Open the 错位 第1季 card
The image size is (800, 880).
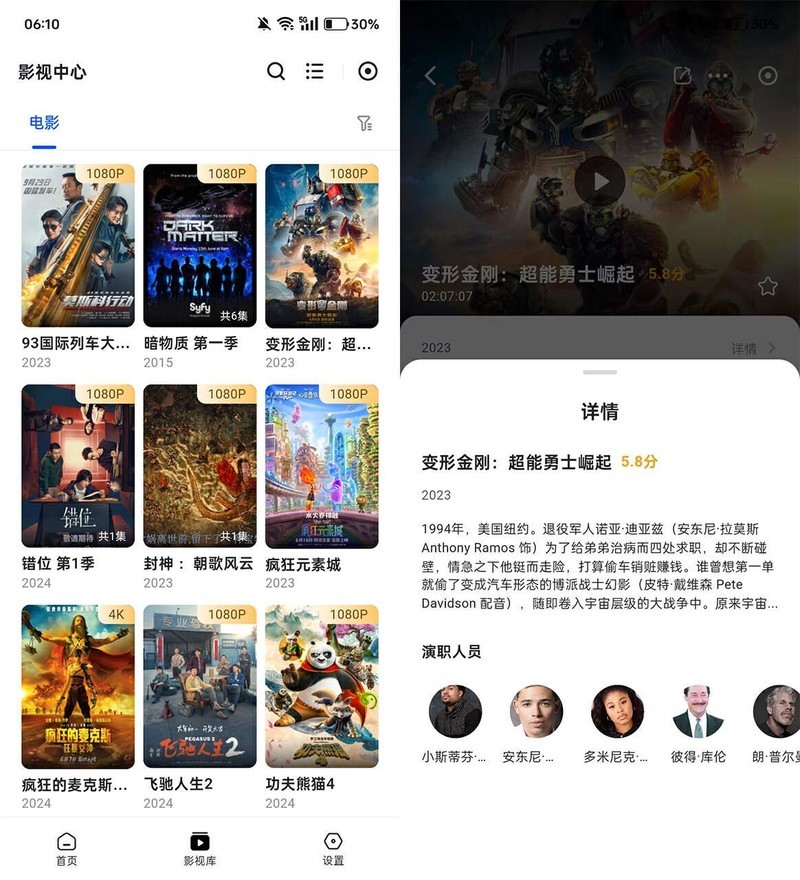point(78,466)
